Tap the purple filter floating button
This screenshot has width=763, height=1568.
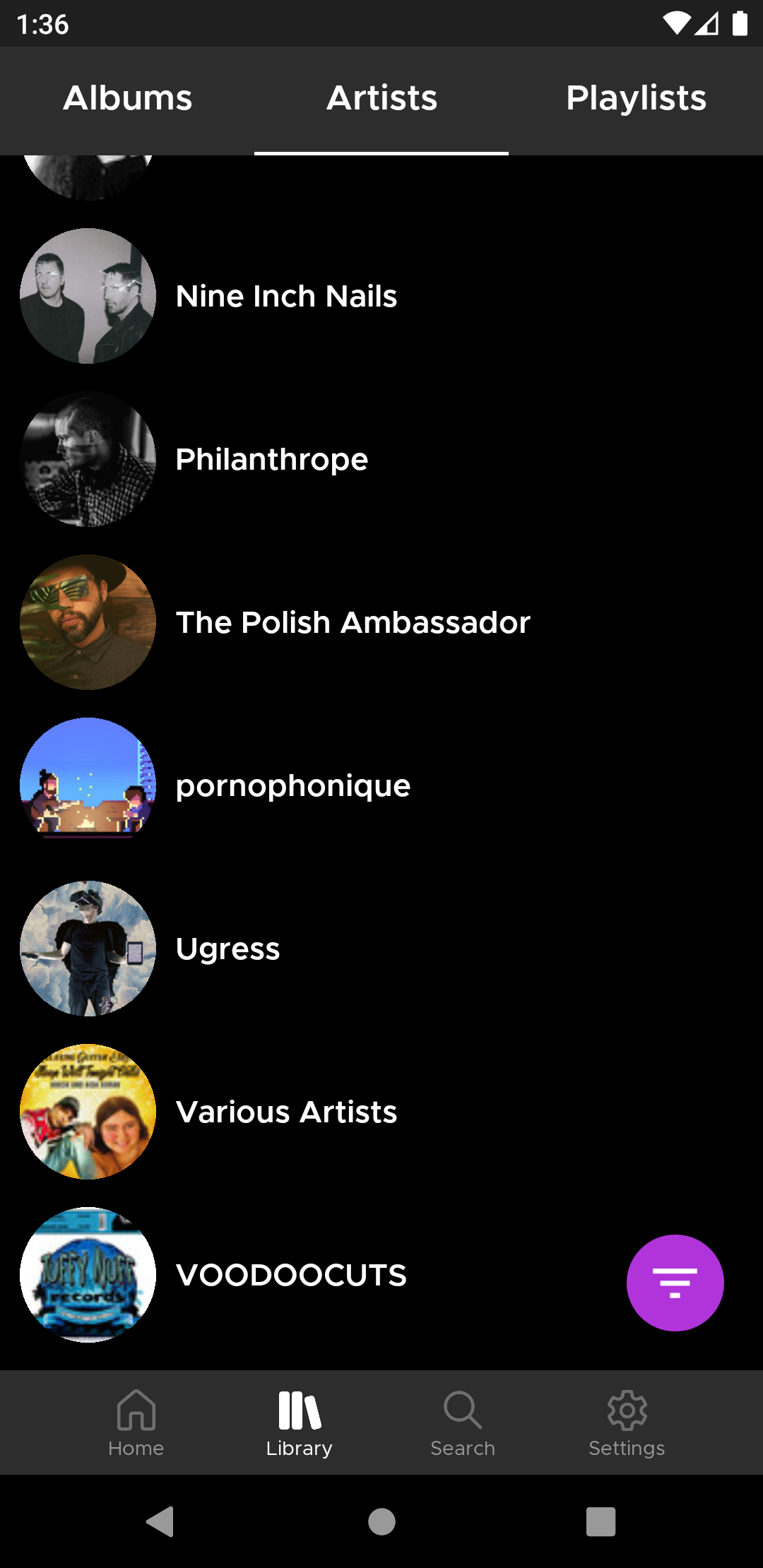(x=675, y=1283)
